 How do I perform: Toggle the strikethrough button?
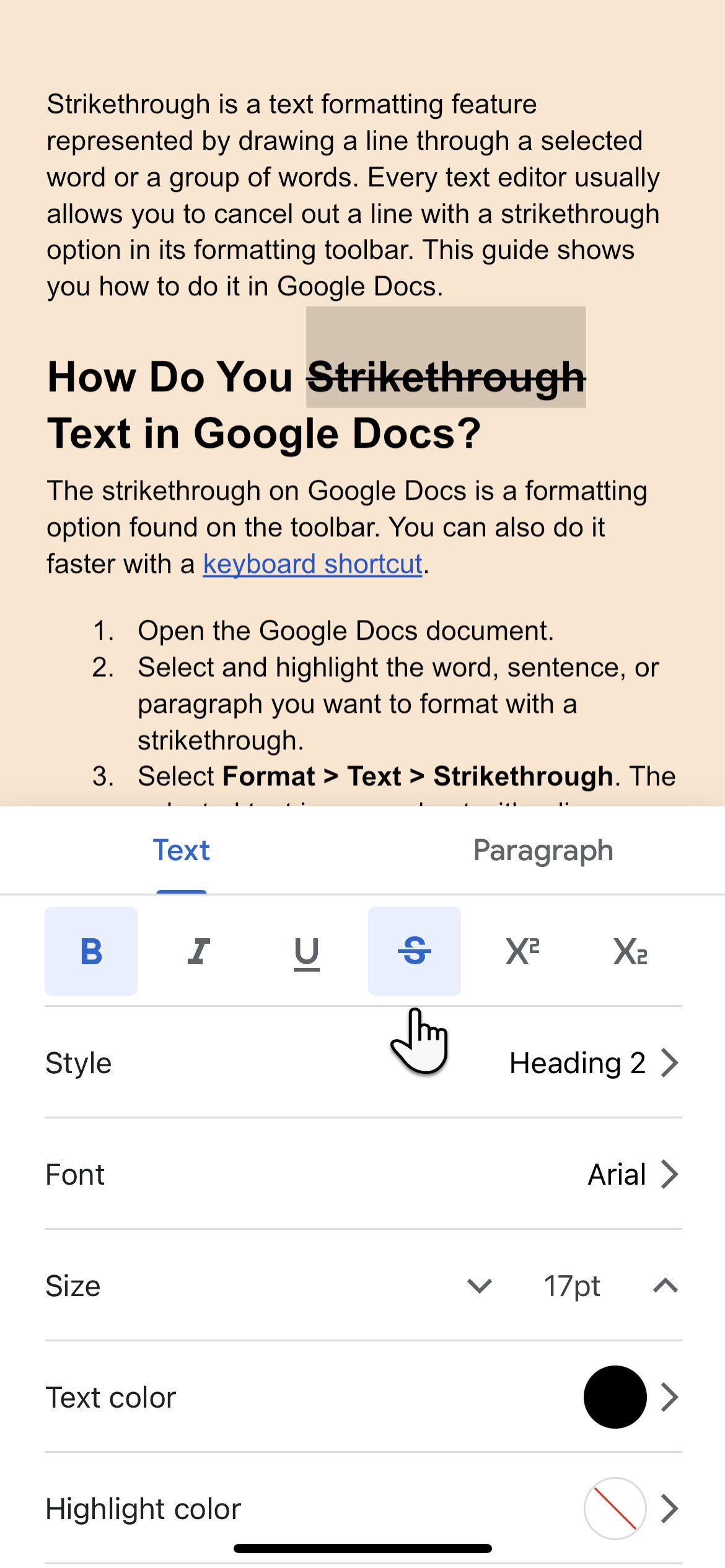[x=414, y=951]
